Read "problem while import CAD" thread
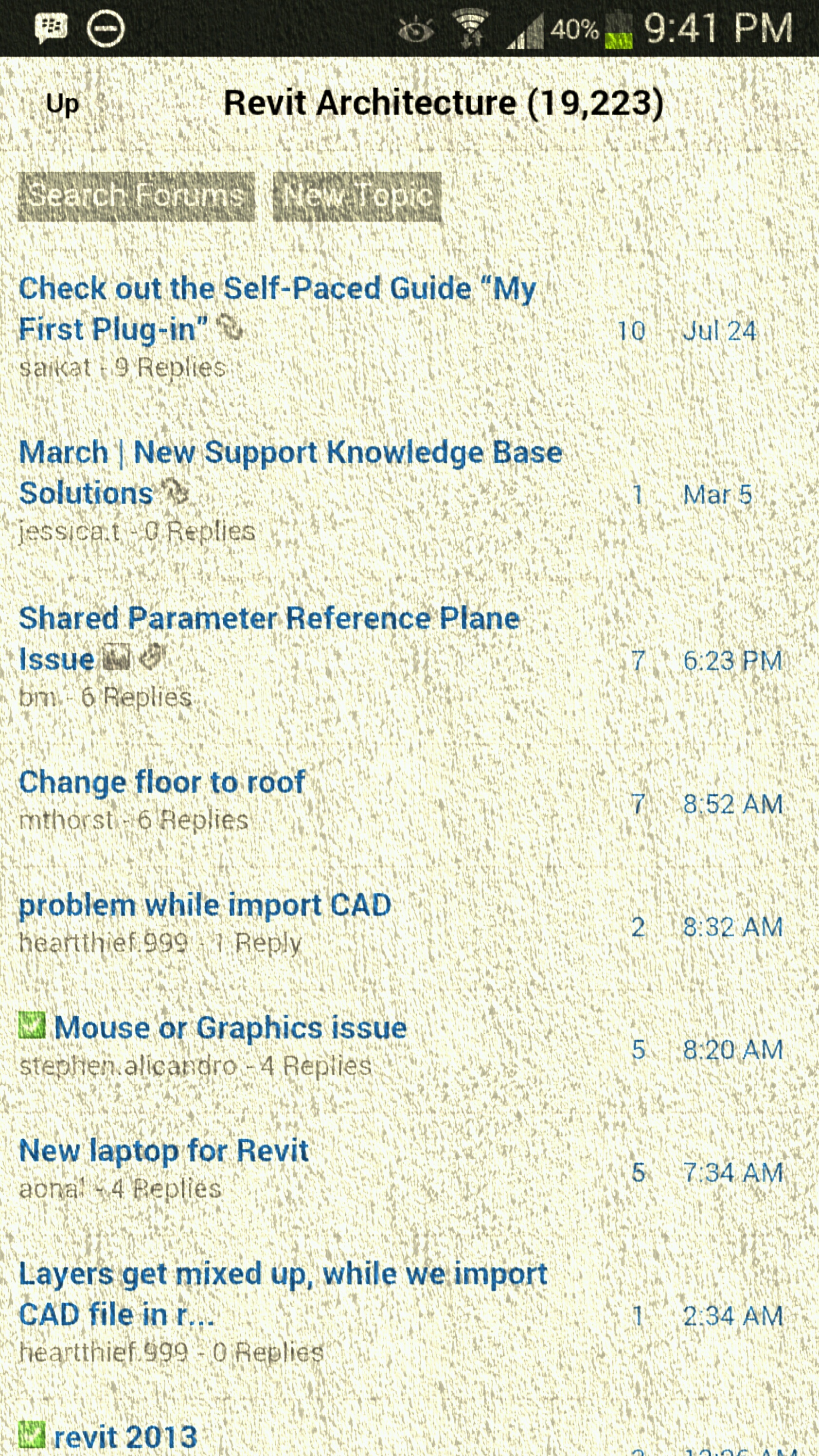This screenshot has height=1456, width=819. point(205,905)
